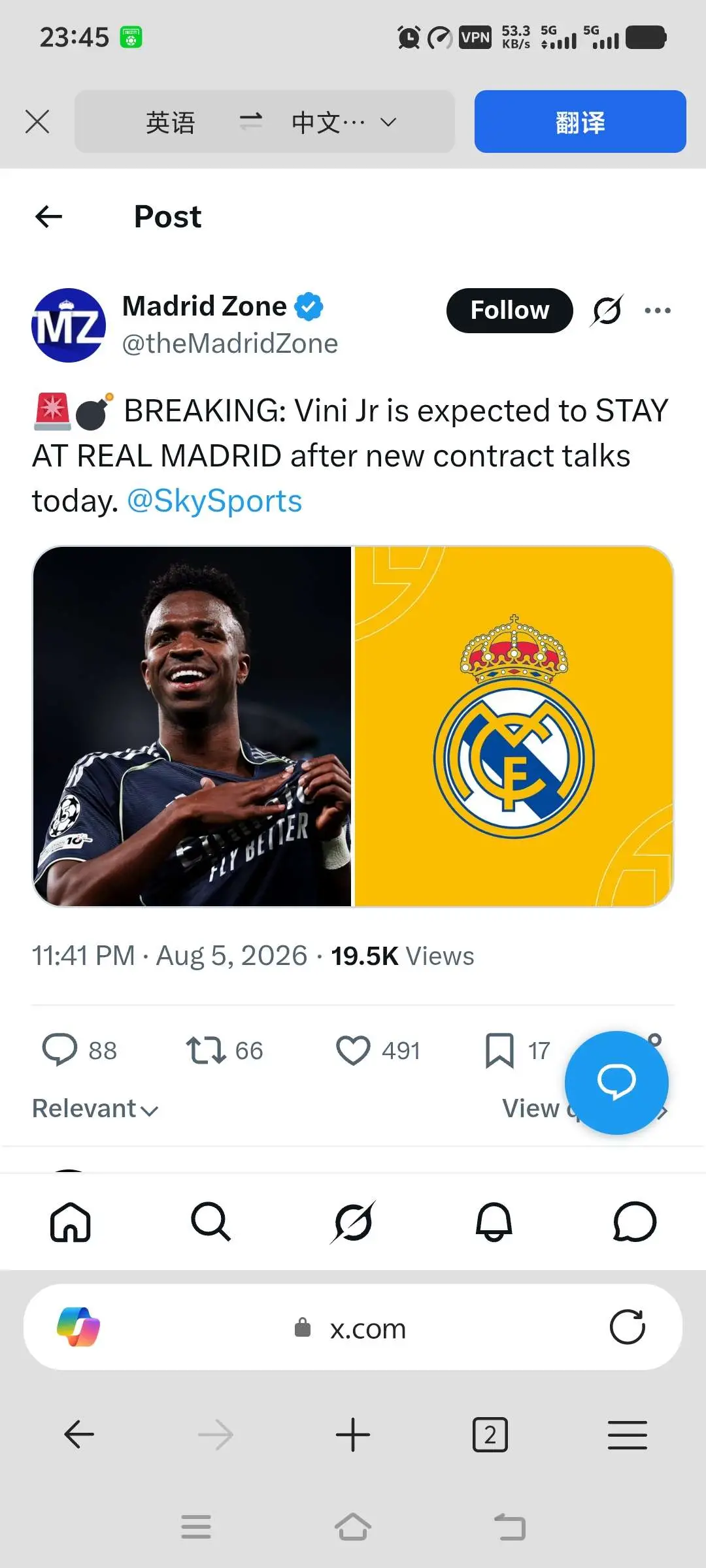Viewport: 706px width, 1568px height.
Task: Tap the blue floating reply button
Action: [x=616, y=1083]
